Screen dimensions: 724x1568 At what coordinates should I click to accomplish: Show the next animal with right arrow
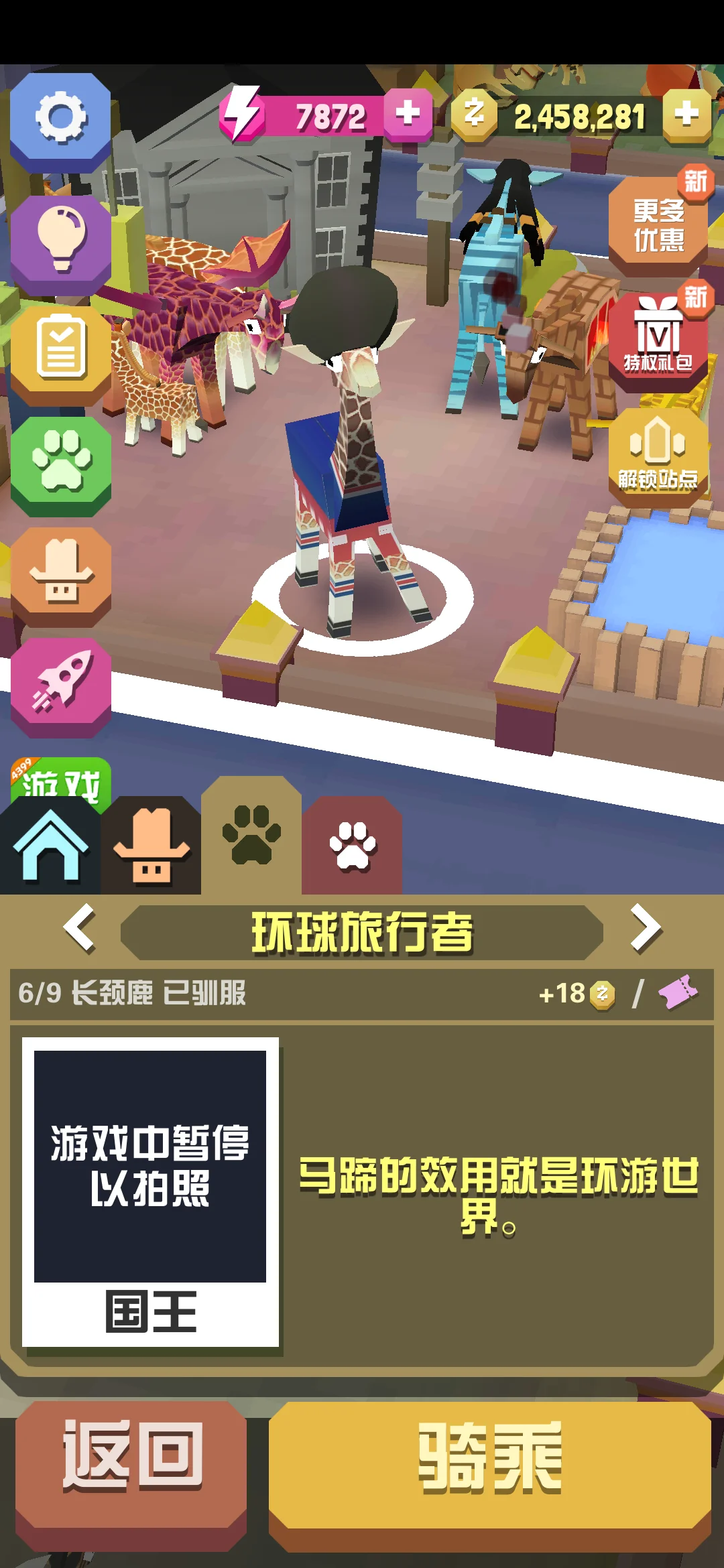pyautogui.click(x=645, y=928)
